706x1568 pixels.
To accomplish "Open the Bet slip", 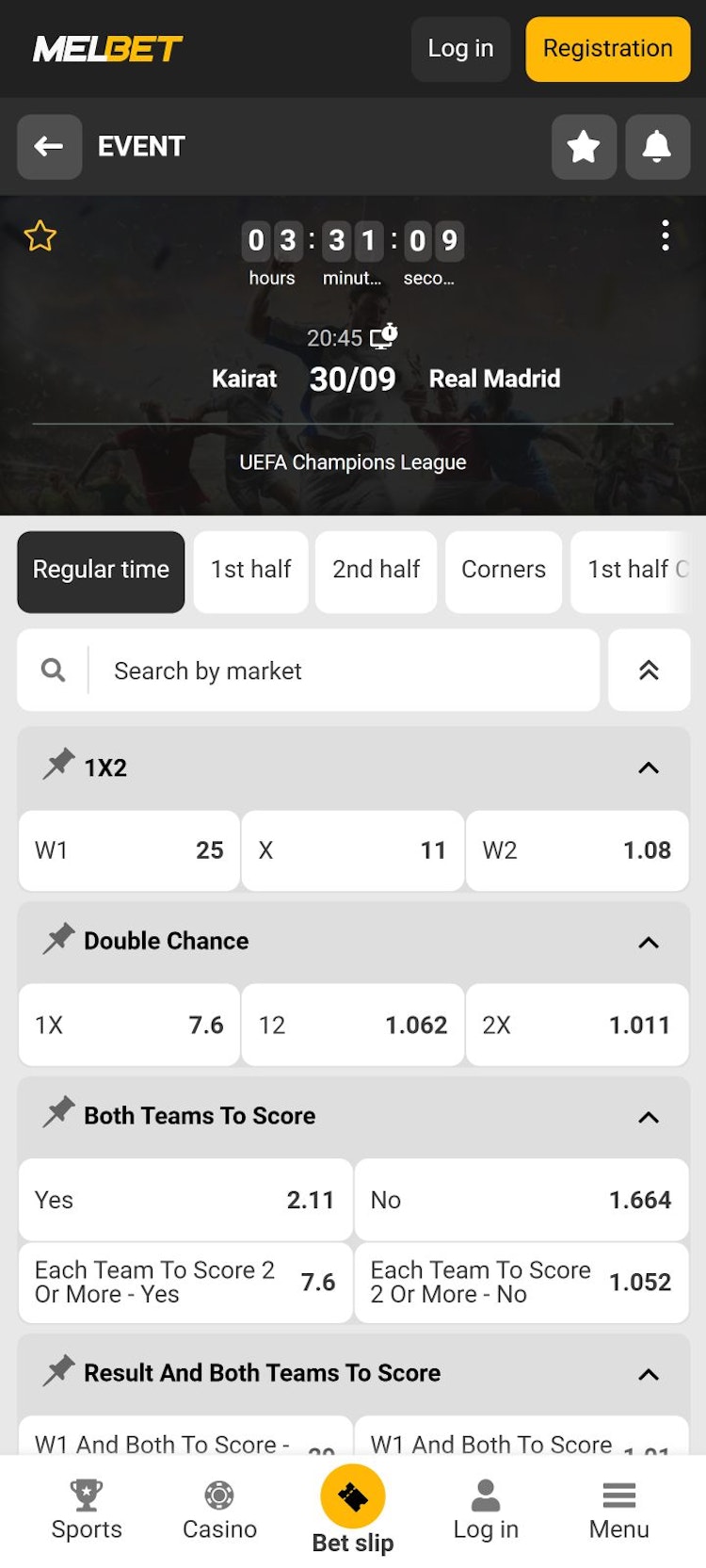I will coord(353,1509).
